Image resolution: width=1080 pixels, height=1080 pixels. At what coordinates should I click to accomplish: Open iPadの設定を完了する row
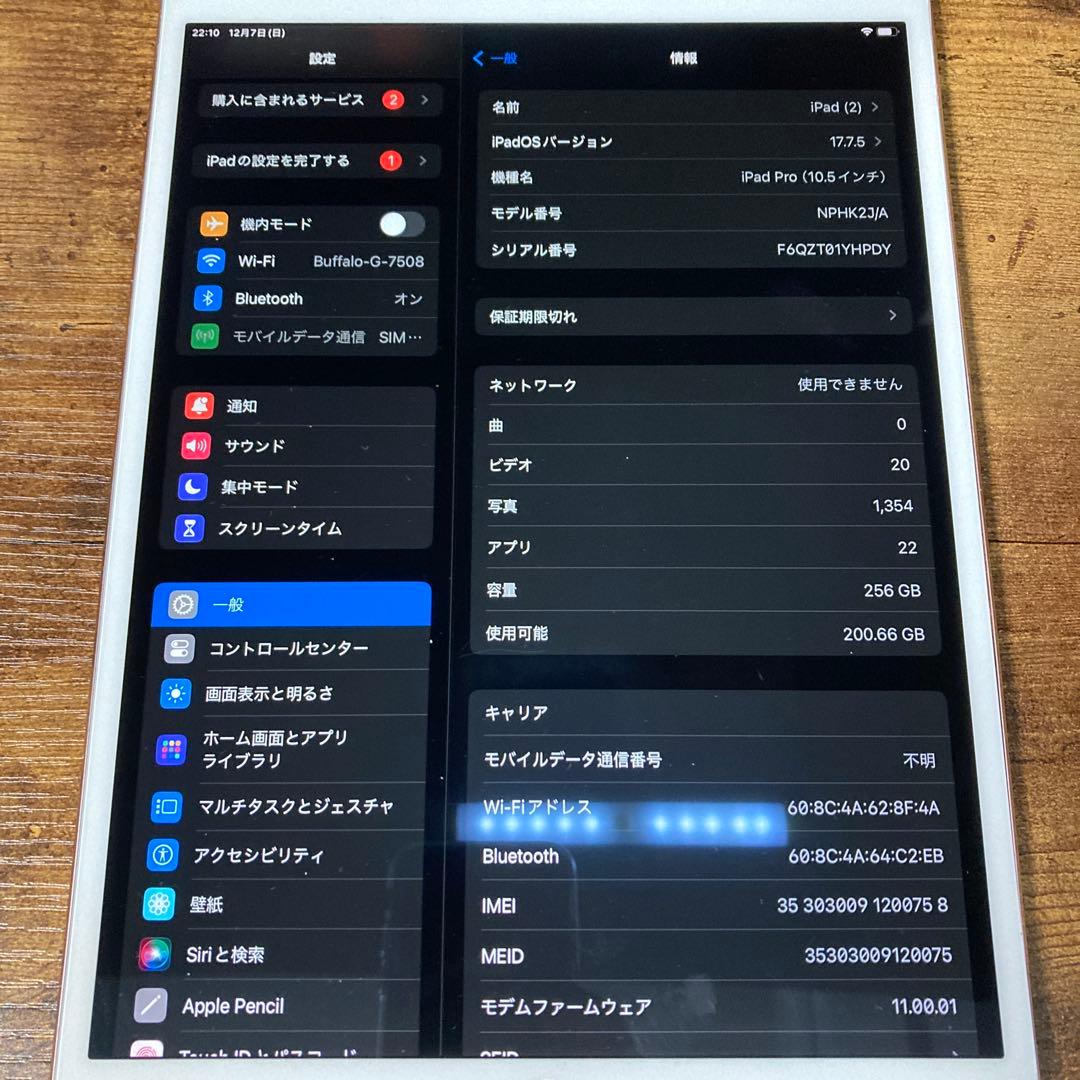click(x=315, y=160)
